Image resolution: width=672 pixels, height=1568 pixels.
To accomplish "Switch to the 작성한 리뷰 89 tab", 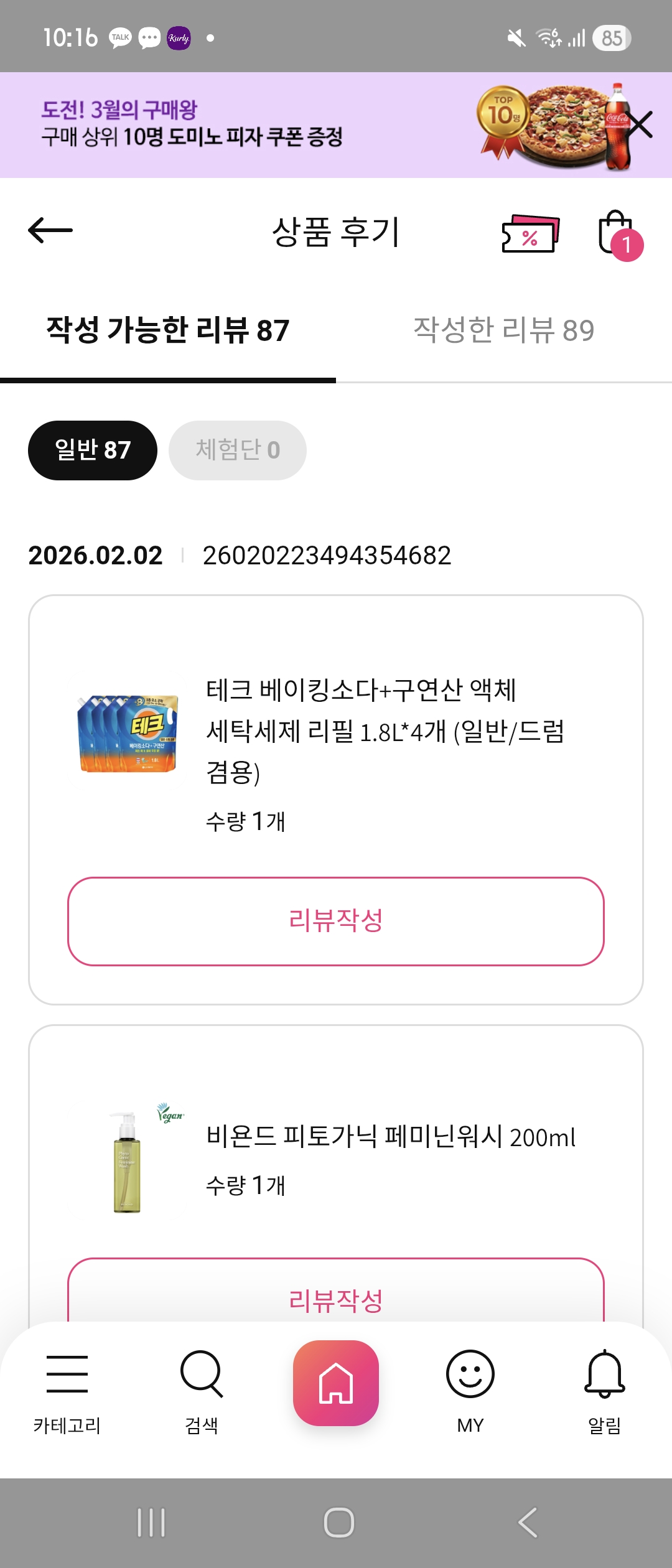I will (504, 330).
